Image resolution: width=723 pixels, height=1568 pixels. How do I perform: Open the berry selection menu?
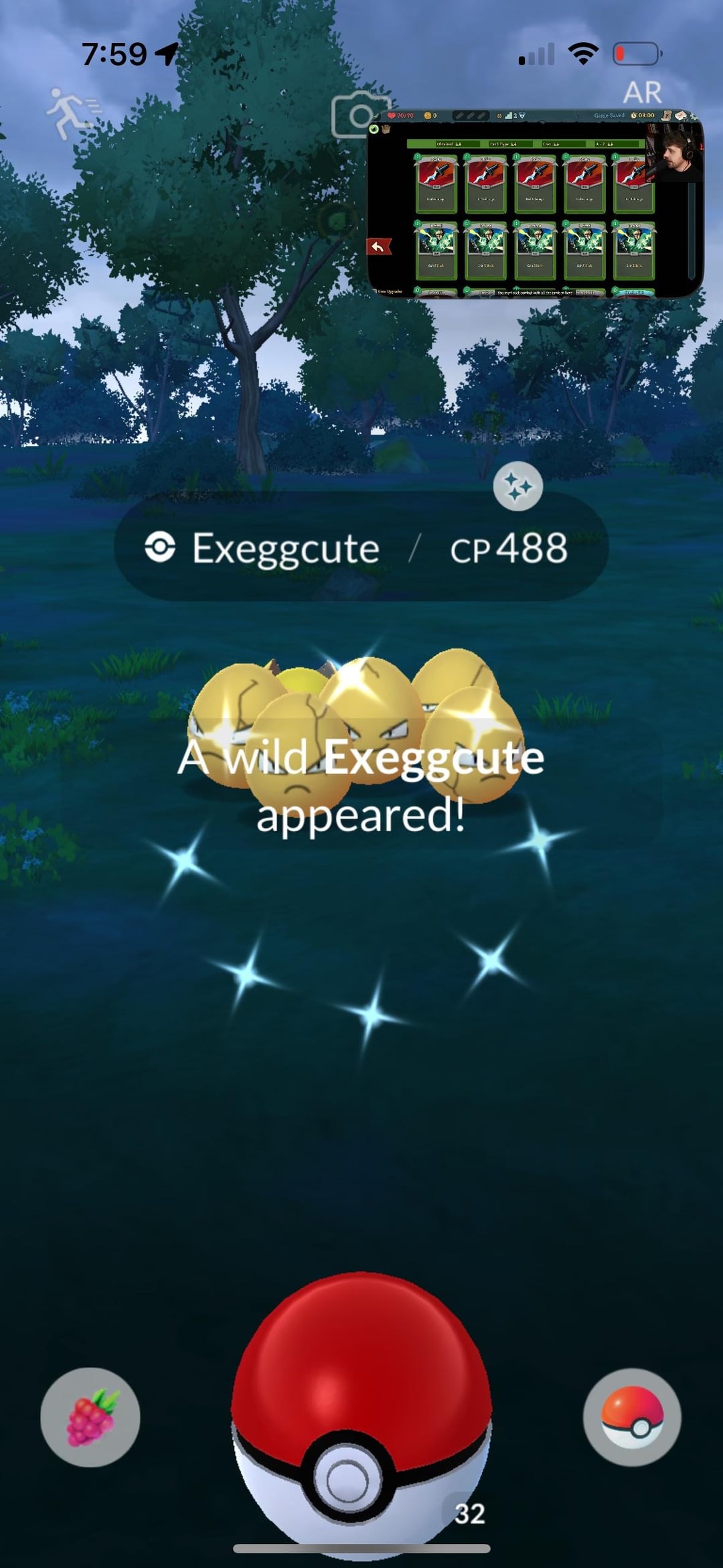90,1417
